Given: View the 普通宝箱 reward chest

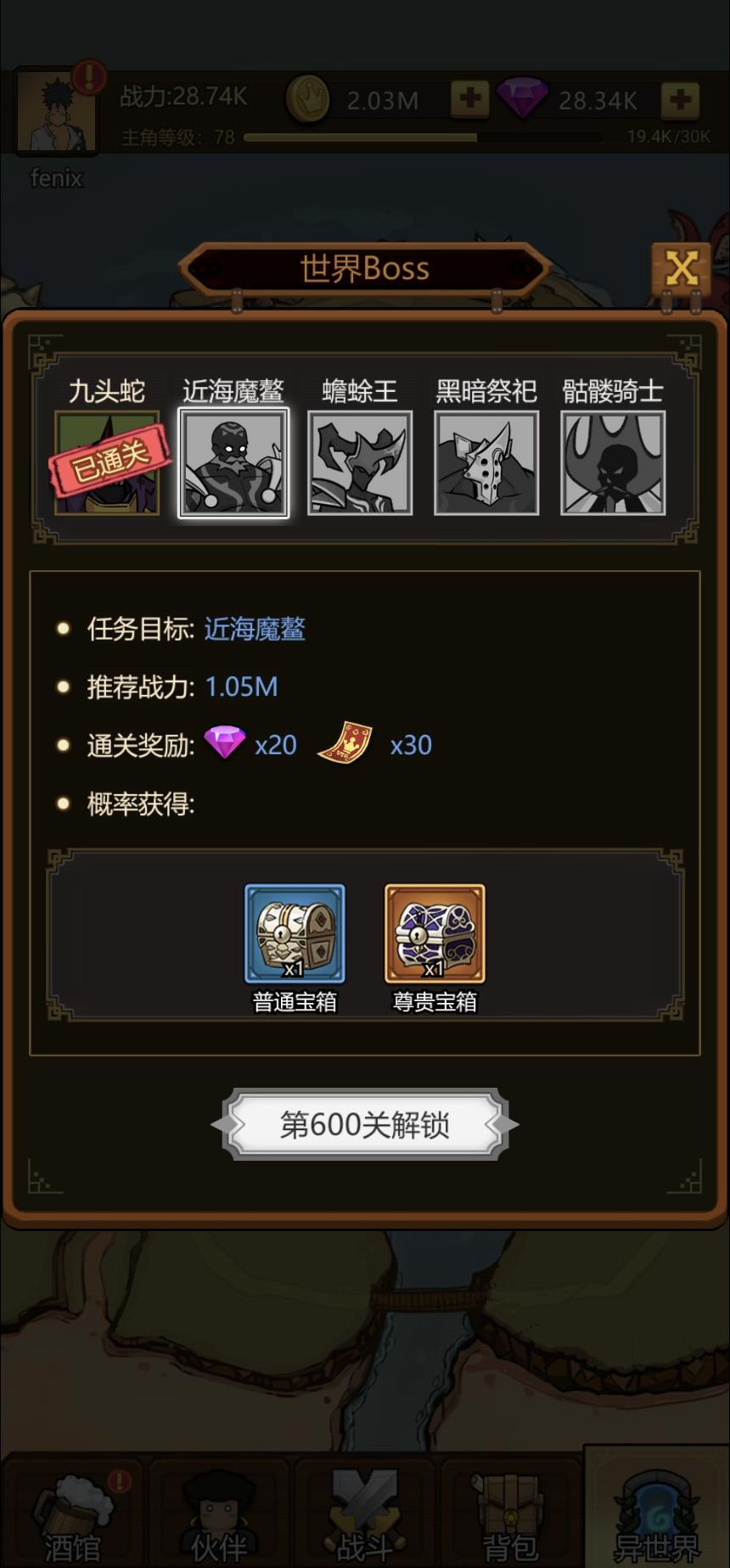Looking at the screenshot, I should pyautogui.click(x=295, y=933).
